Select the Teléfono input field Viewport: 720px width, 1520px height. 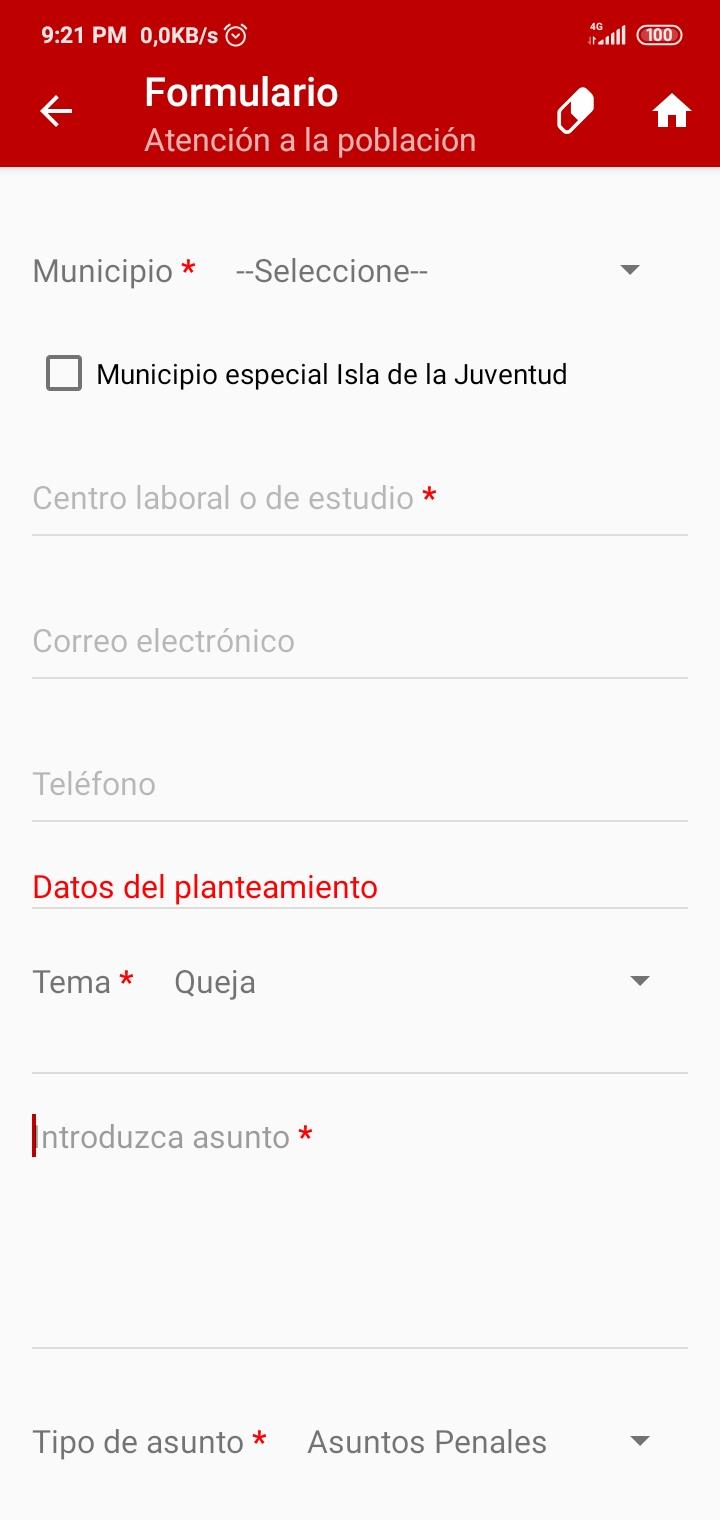click(360, 785)
